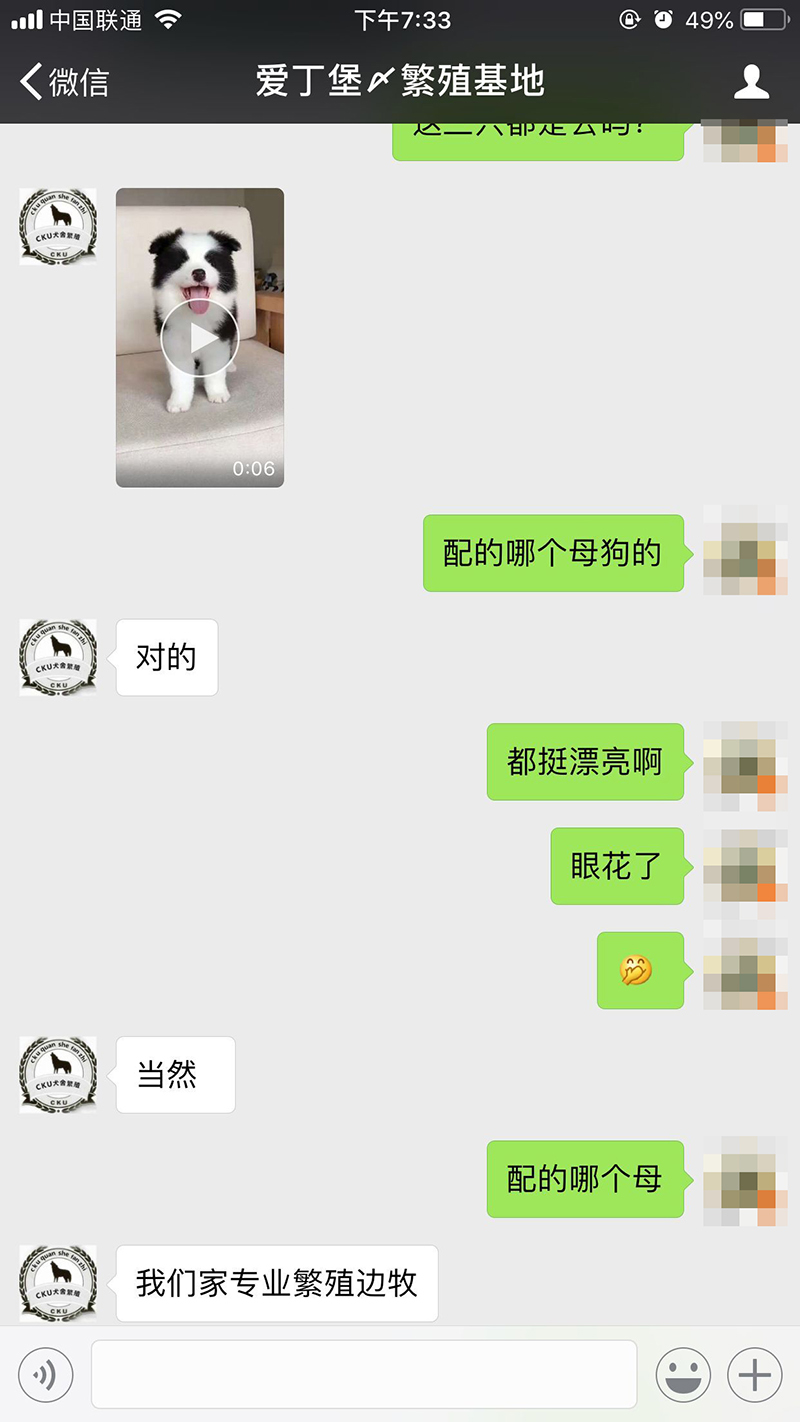This screenshot has height=1422, width=800.
Task: Open the plus attachments menu
Action: [x=755, y=1375]
